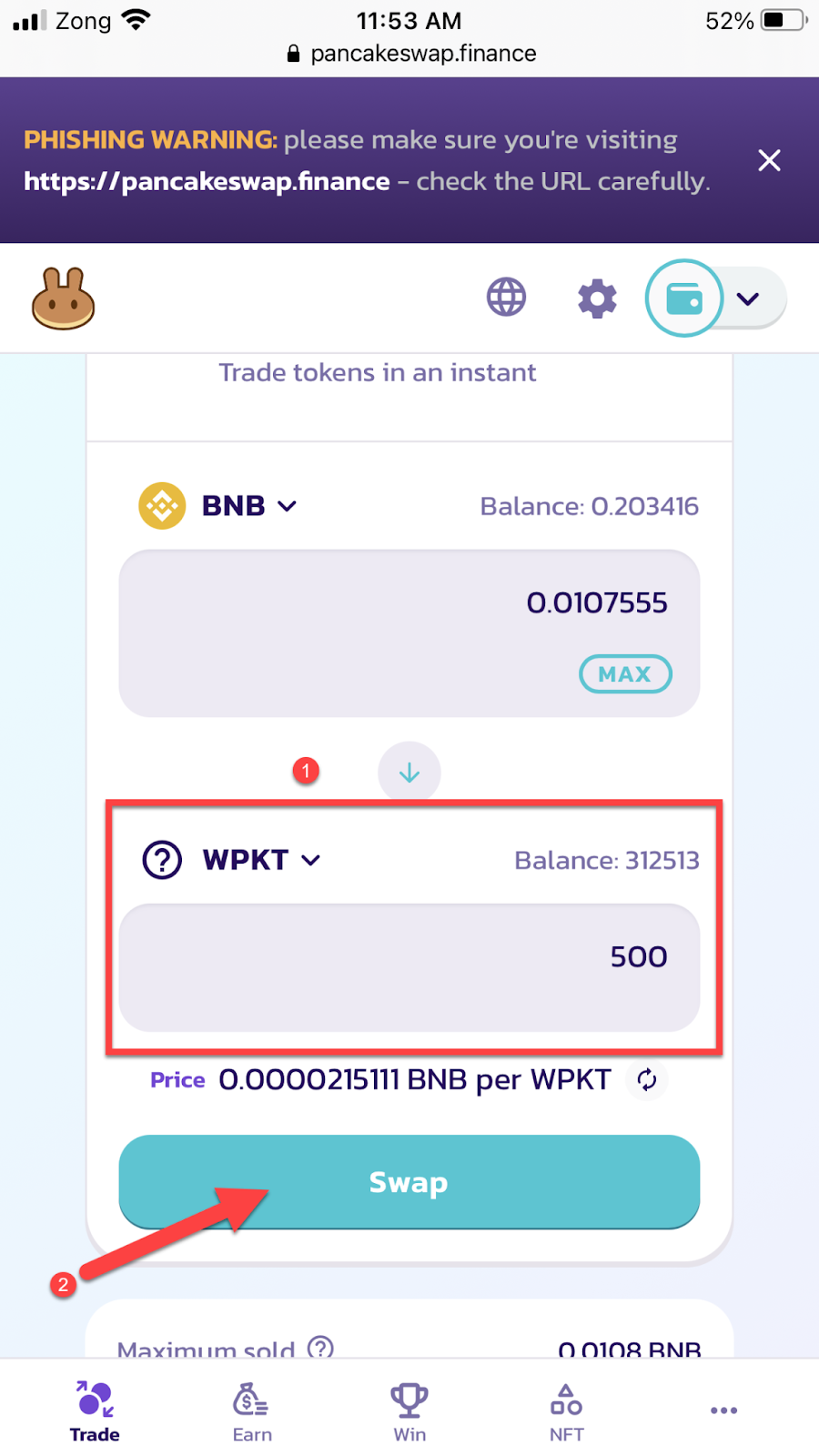
Task: Switch to the NFT tab
Action: coord(566,1411)
